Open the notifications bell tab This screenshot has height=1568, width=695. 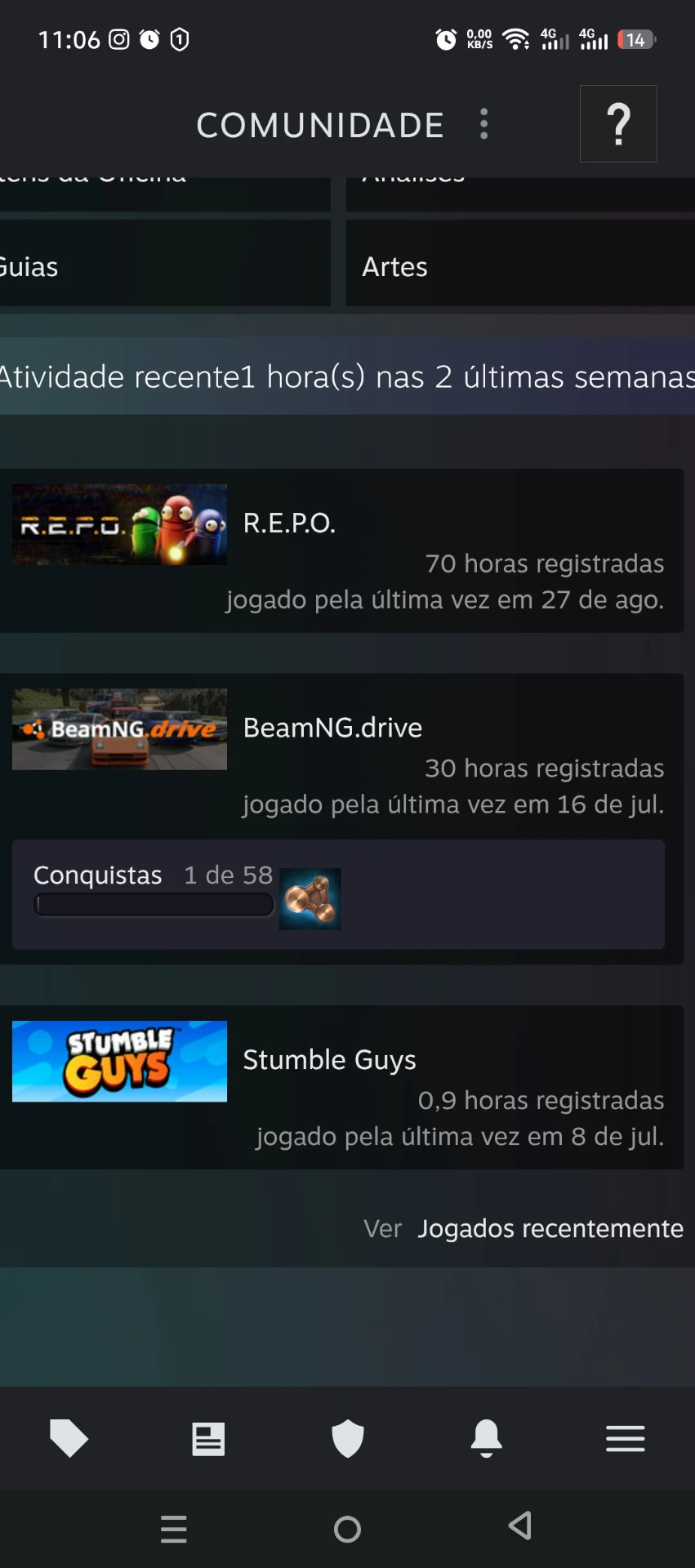click(x=487, y=1438)
